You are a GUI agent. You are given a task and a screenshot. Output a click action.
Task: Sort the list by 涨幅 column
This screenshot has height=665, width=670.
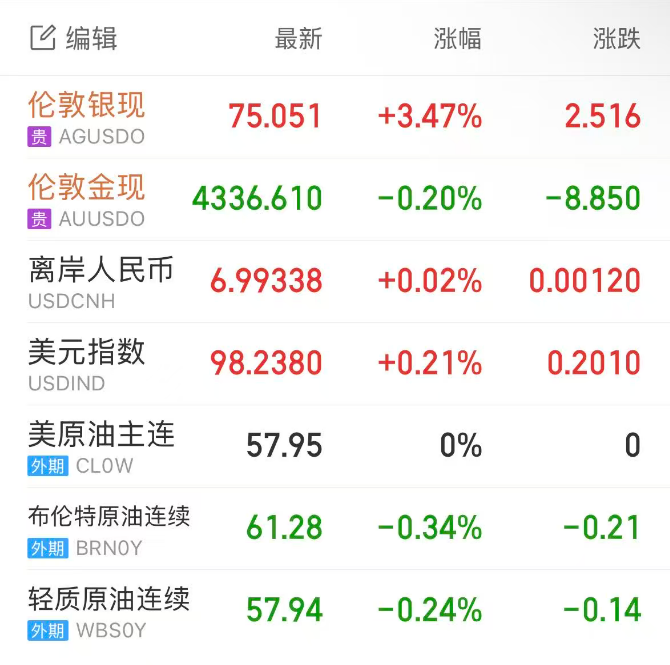coord(457,39)
